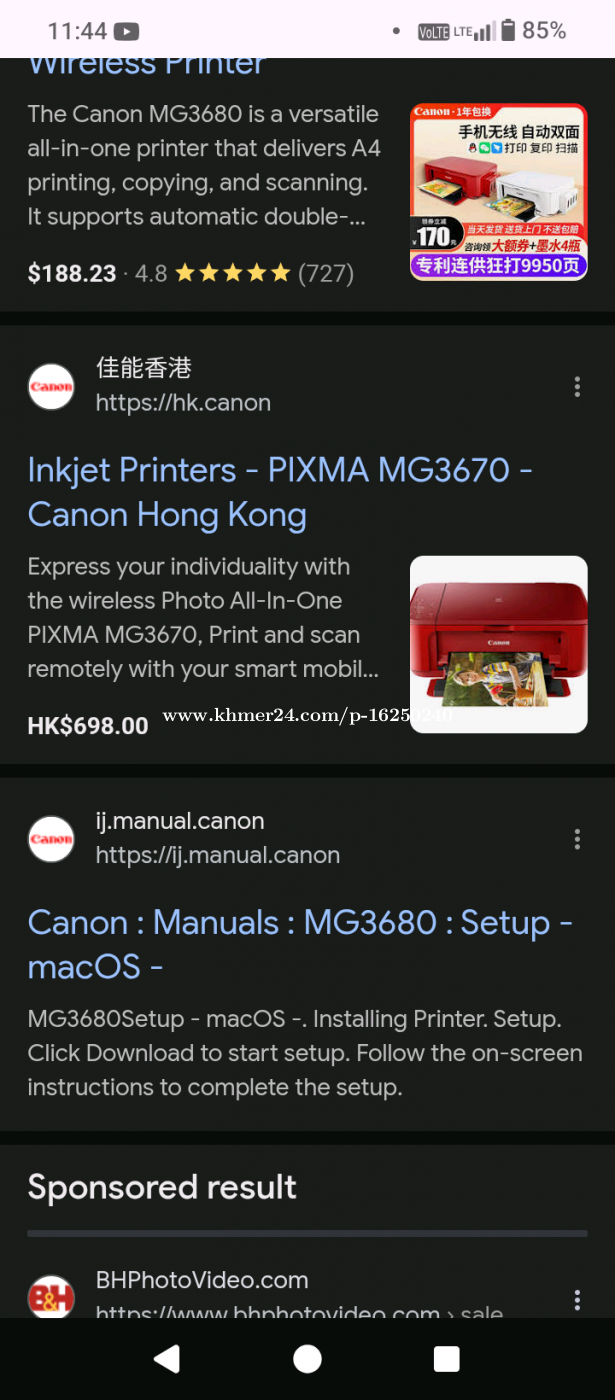
Task: Open overflow menu for the BHPhotoVideo.com result
Action: 577,1299
